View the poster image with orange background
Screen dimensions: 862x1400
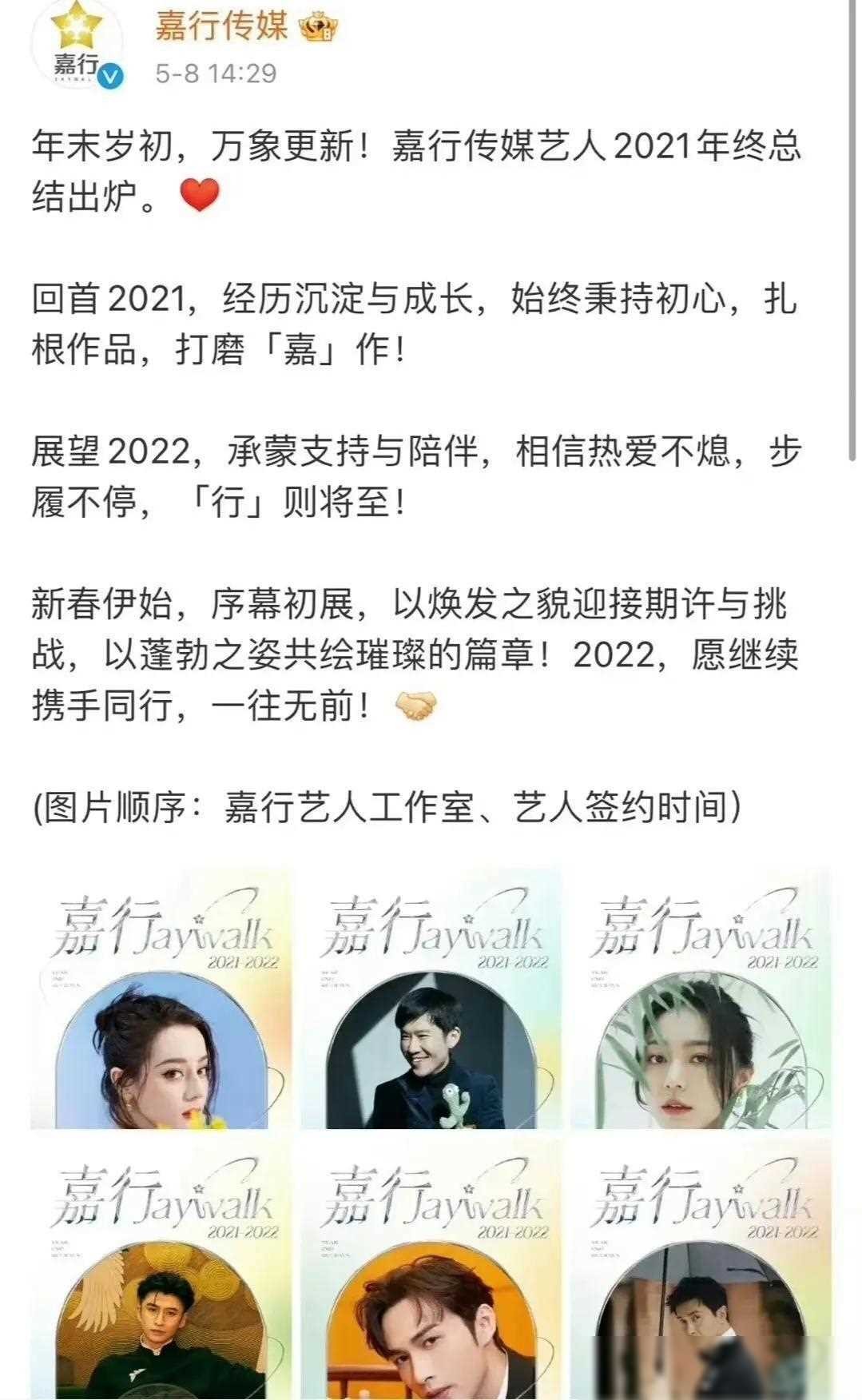(431, 1271)
